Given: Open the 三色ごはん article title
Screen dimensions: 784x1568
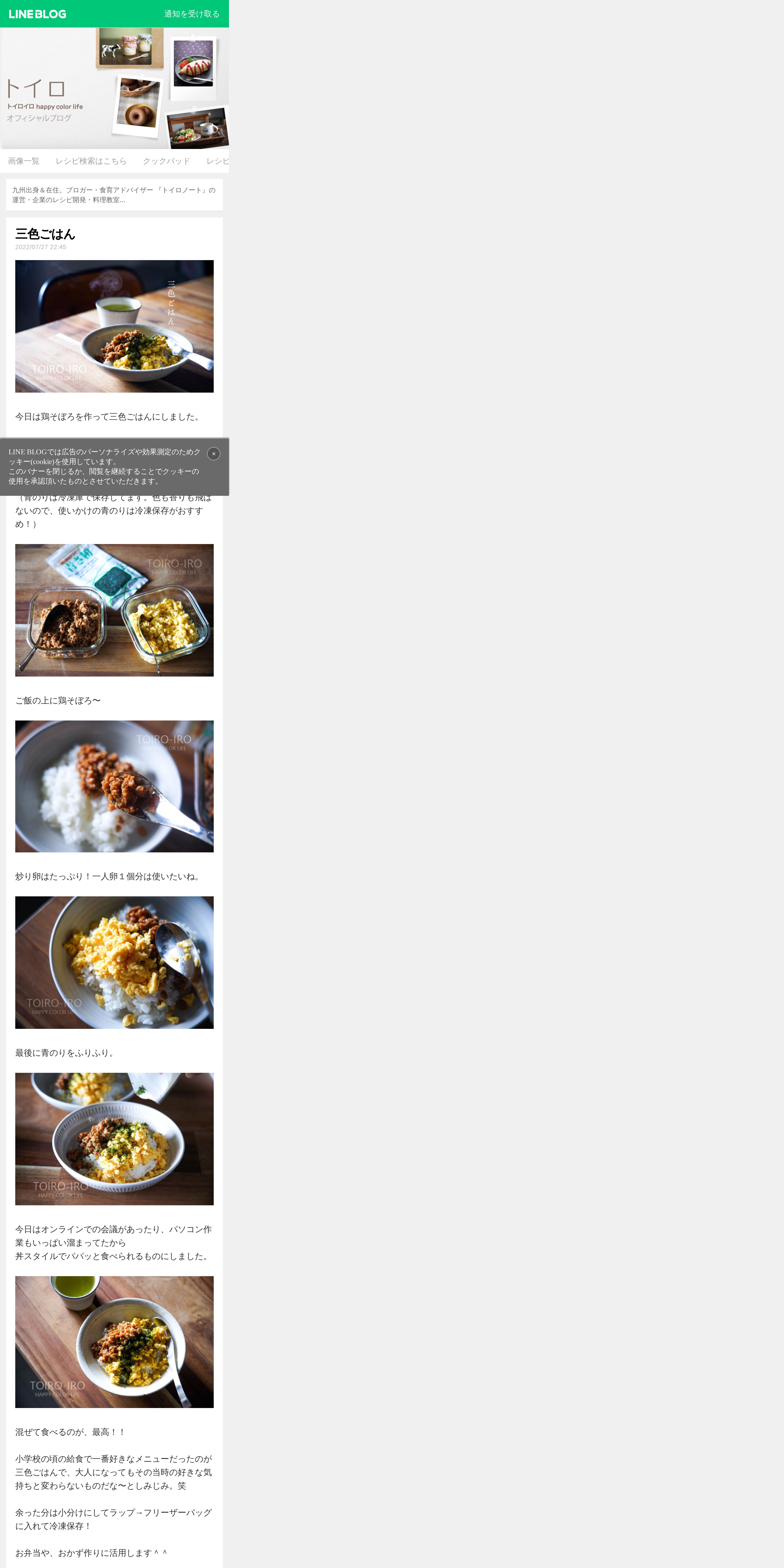Looking at the screenshot, I should 45,234.
